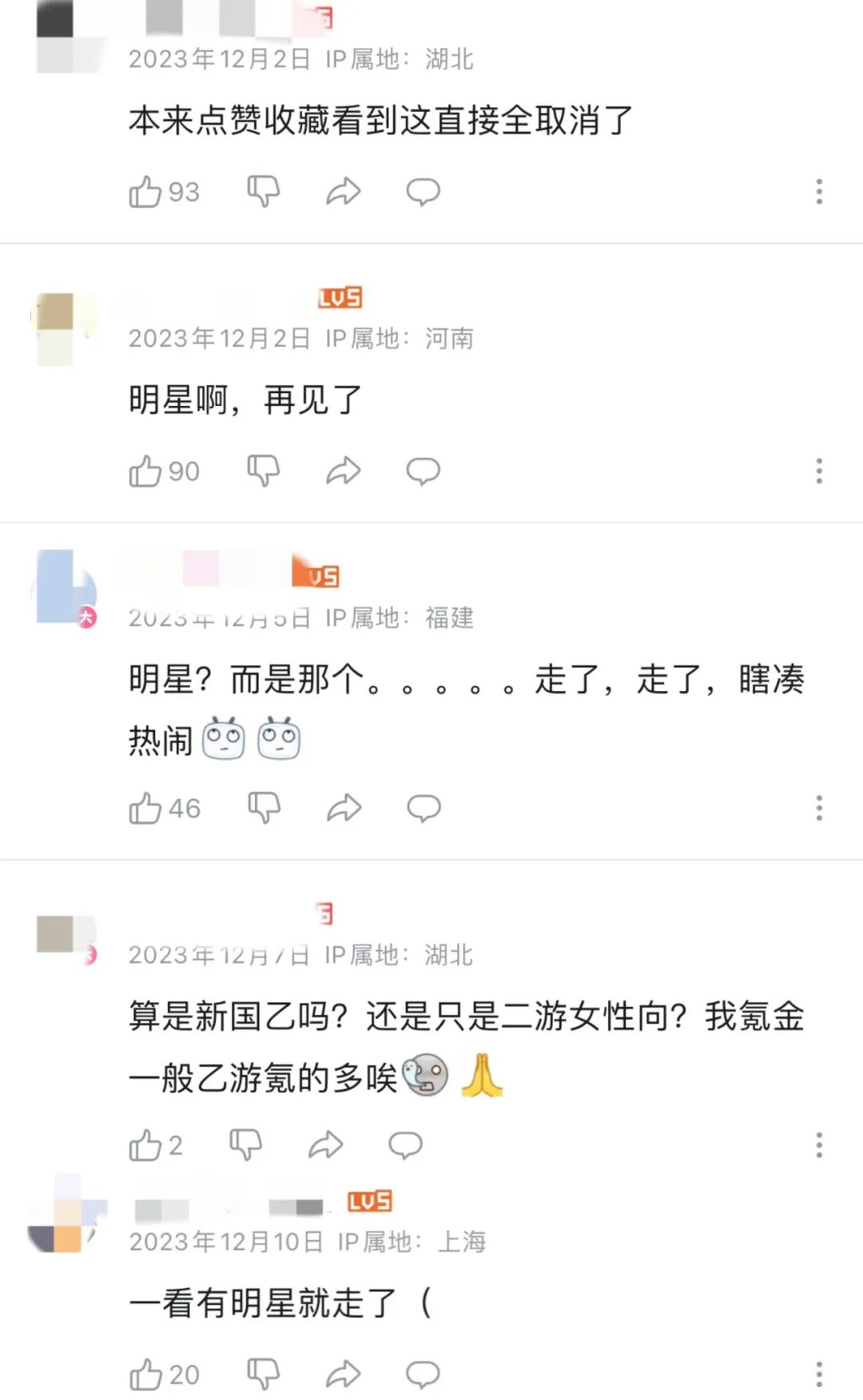Screen dimensions: 863x1400
Task: Reply to the comment from 湖北 with 93 likes
Action: click(423, 192)
